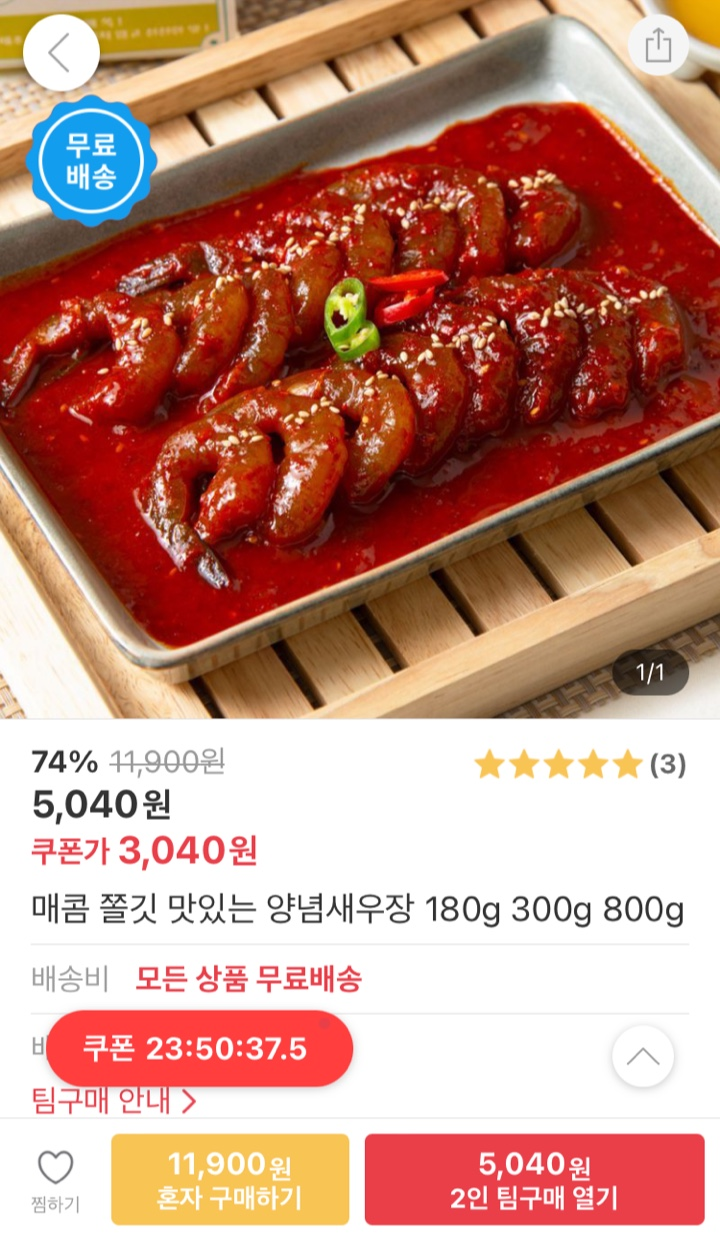
Task: Start 5,040원 2인 팀구매 열기
Action: pyautogui.click(x=534, y=1180)
